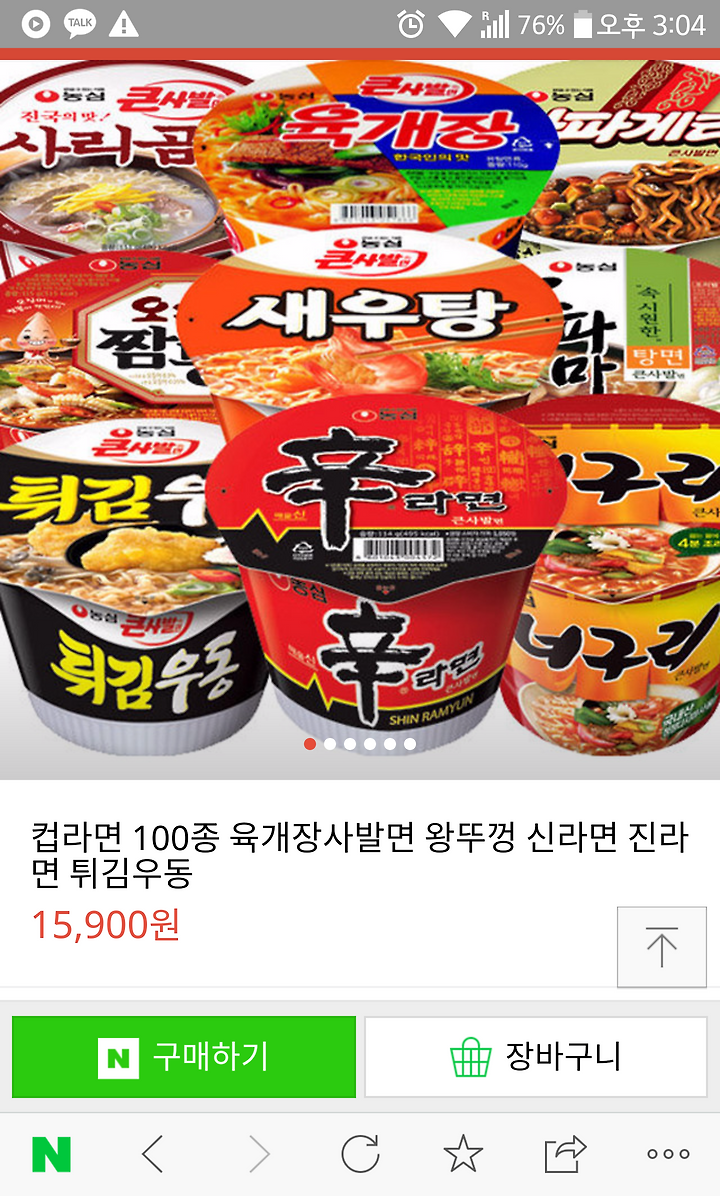Viewport: 720px width, 1196px height.
Task: Tap the green 구매하기 buy button
Action: 184,1056
